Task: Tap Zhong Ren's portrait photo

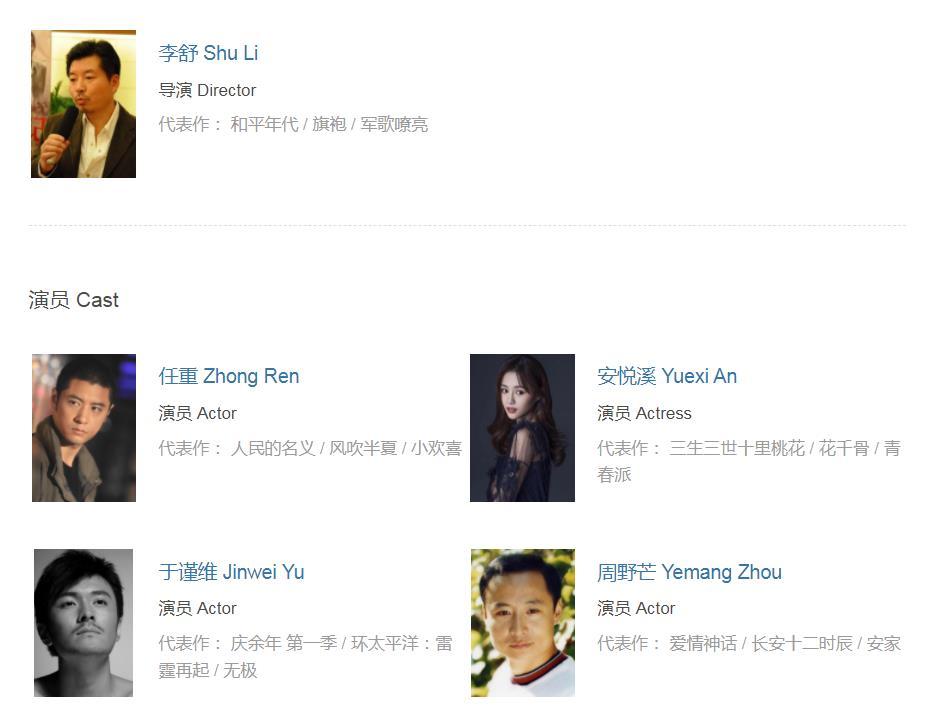Action: coord(84,428)
